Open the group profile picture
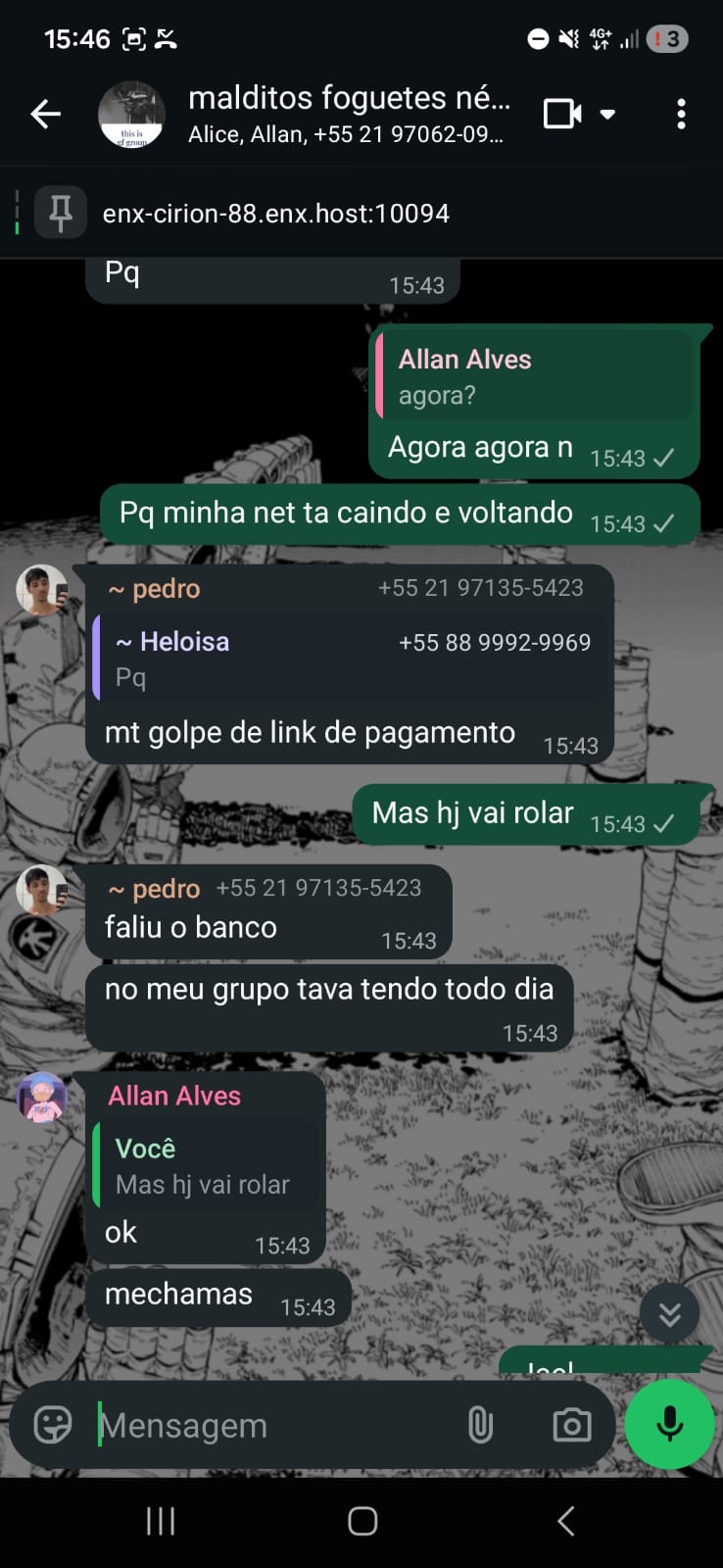This screenshot has width=723, height=1568. coord(131,115)
